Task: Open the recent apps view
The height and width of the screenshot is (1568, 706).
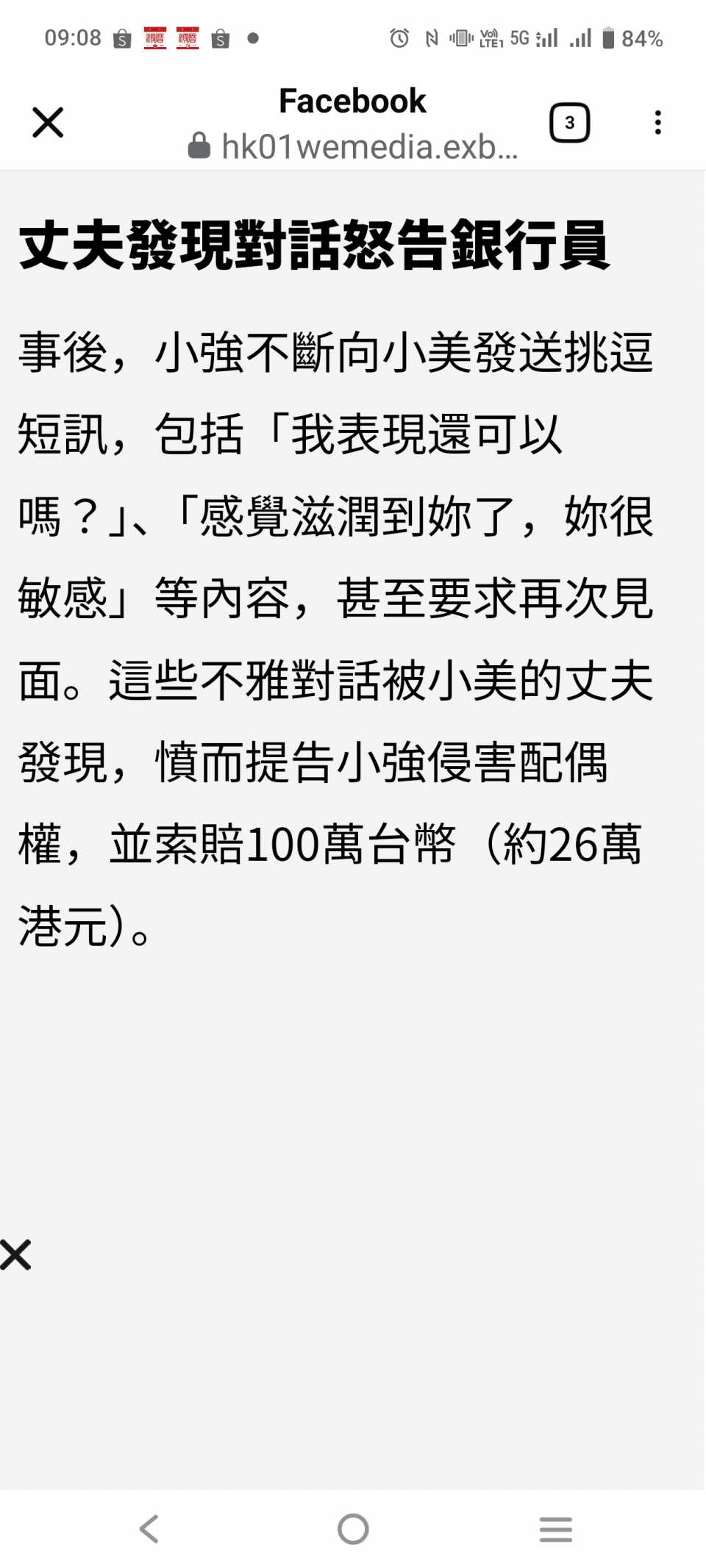Action: click(x=555, y=1529)
